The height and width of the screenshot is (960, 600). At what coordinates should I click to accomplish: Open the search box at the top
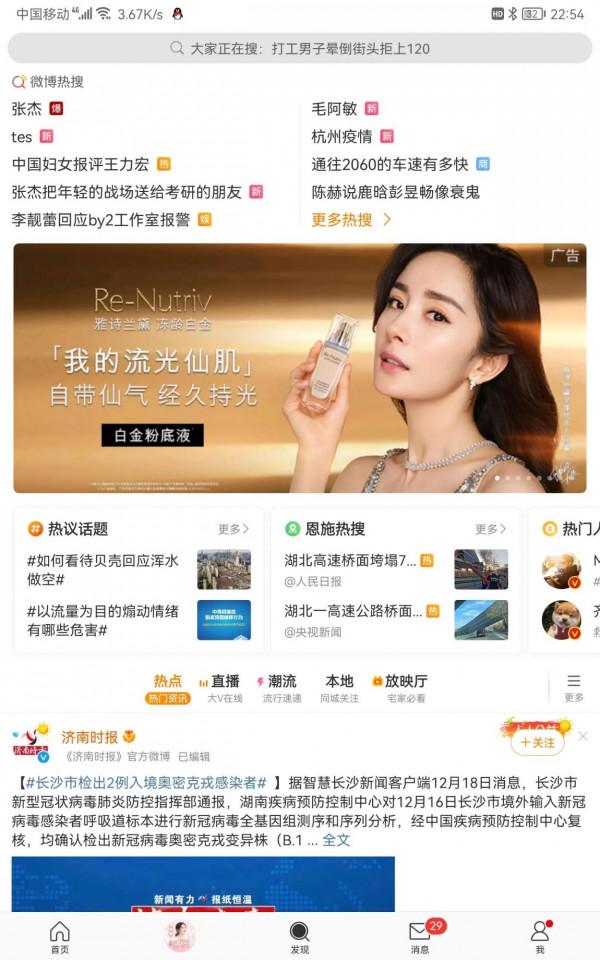click(300, 48)
